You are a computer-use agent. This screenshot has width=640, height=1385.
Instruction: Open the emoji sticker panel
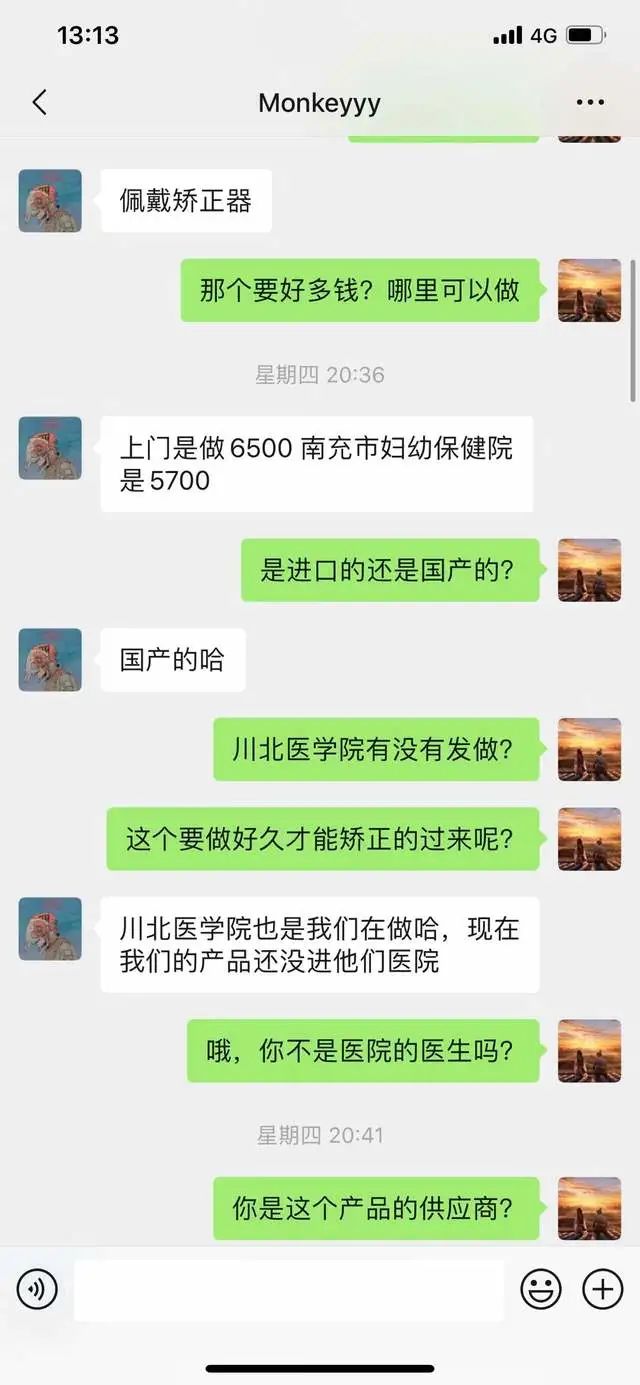[x=541, y=1289]
